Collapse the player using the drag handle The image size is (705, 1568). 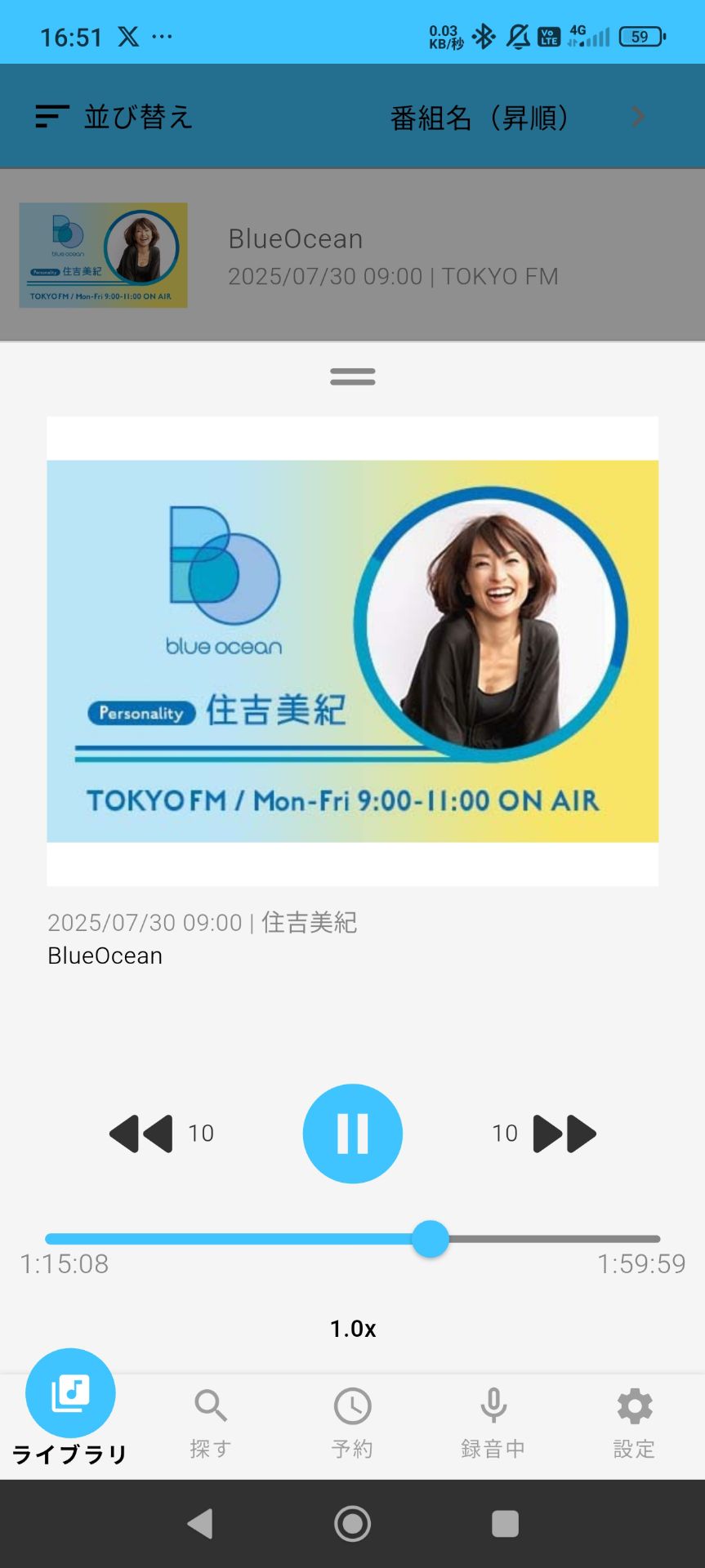click(352, 376)
